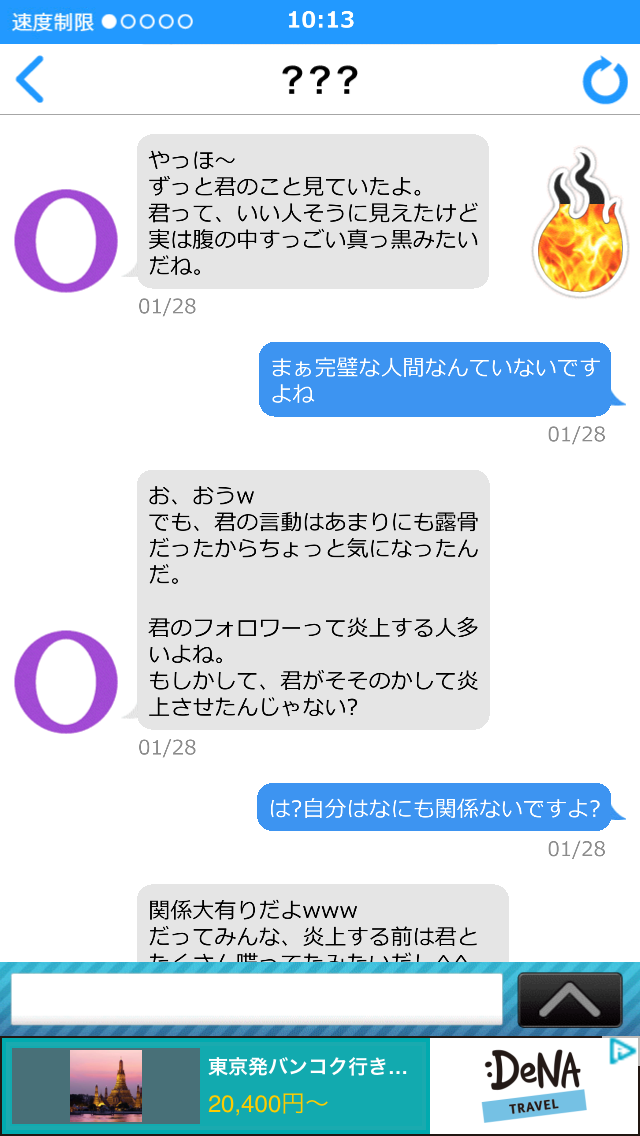This screenshot has width=640, height=1136.
Task: Go back with the top-left arrow
Action: click(30, 80)
